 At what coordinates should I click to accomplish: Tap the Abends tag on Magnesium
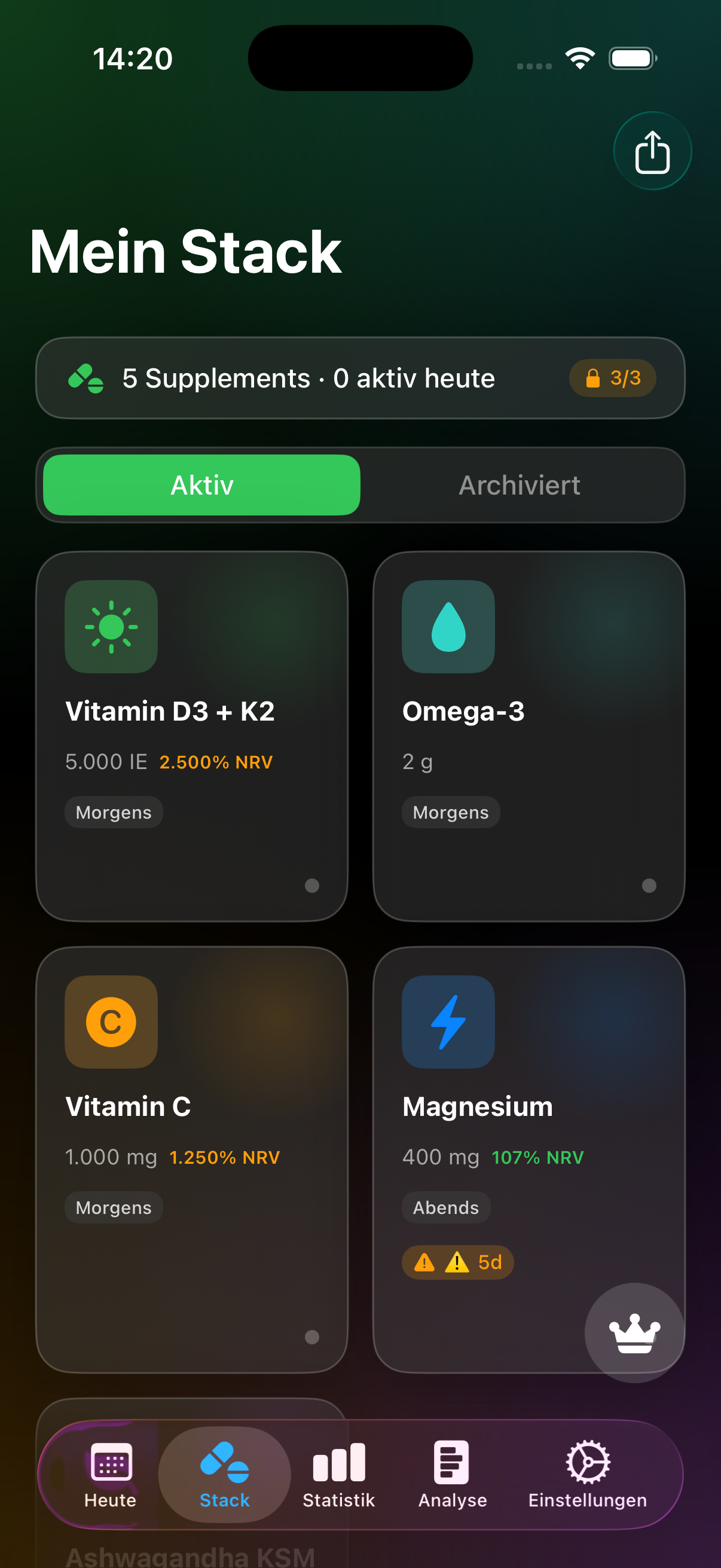(x=445, y=1207)
